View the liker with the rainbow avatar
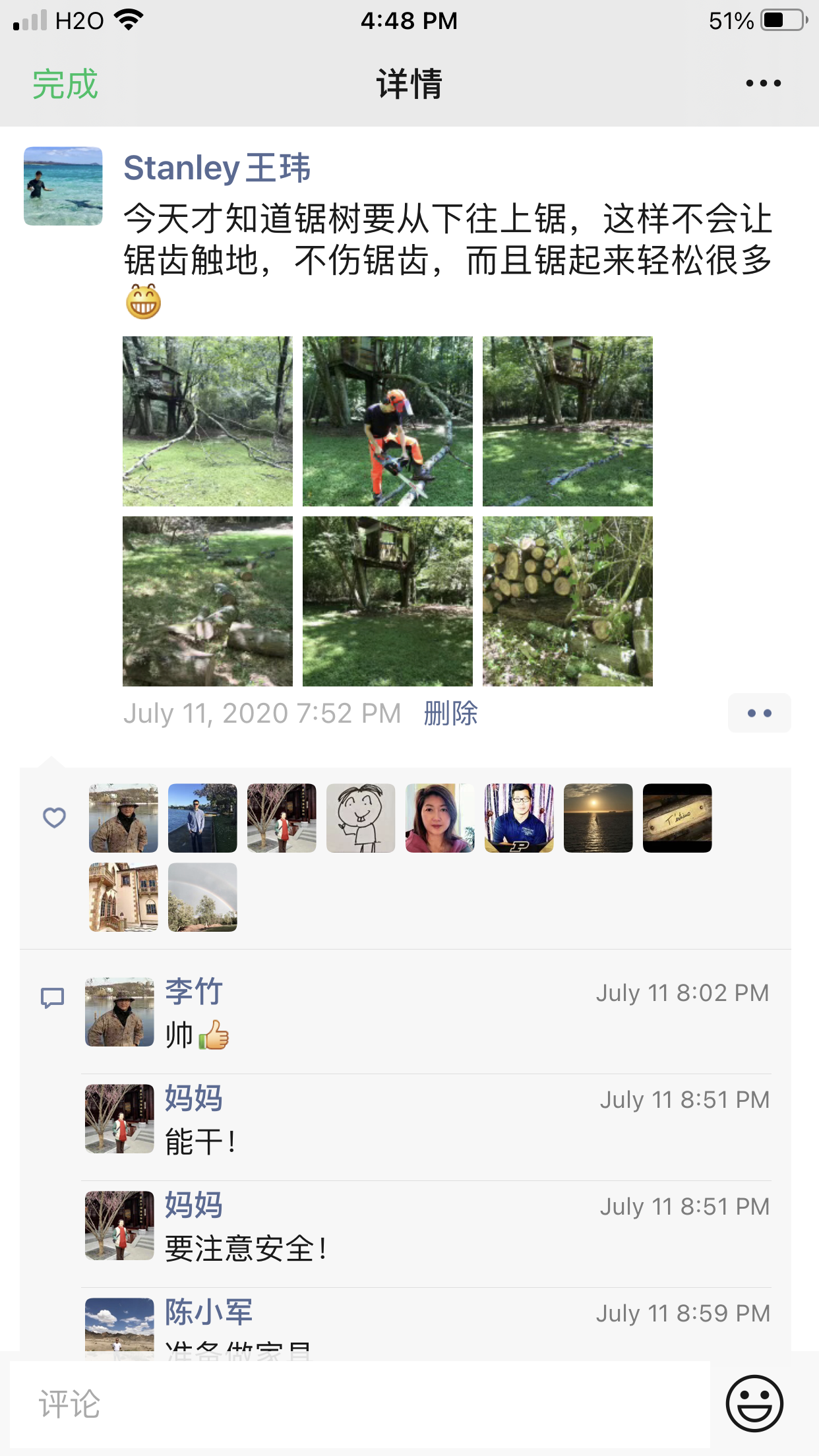819x1456 pixels. [x=202, y=897]
